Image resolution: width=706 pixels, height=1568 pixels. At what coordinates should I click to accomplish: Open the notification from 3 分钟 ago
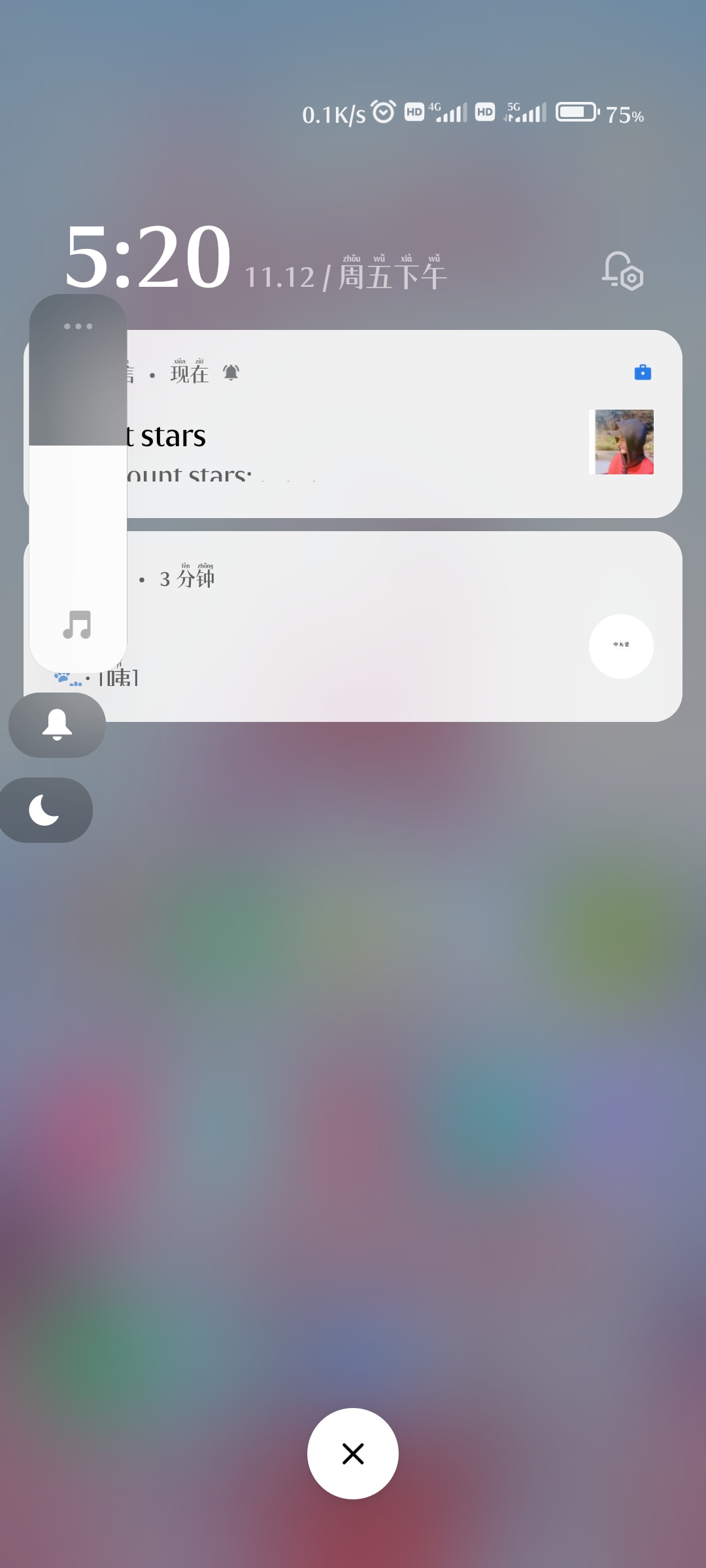click(x=392, y=627)
